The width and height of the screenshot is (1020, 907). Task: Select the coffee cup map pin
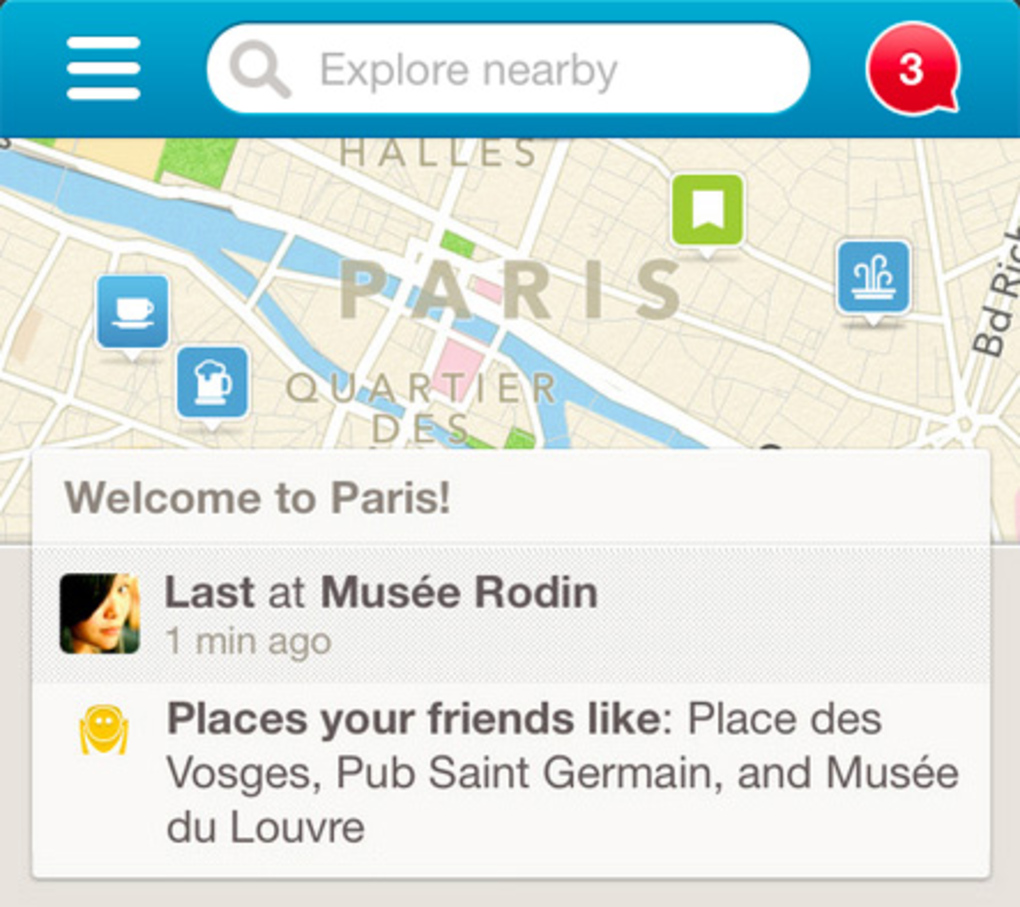click(132, 312)
